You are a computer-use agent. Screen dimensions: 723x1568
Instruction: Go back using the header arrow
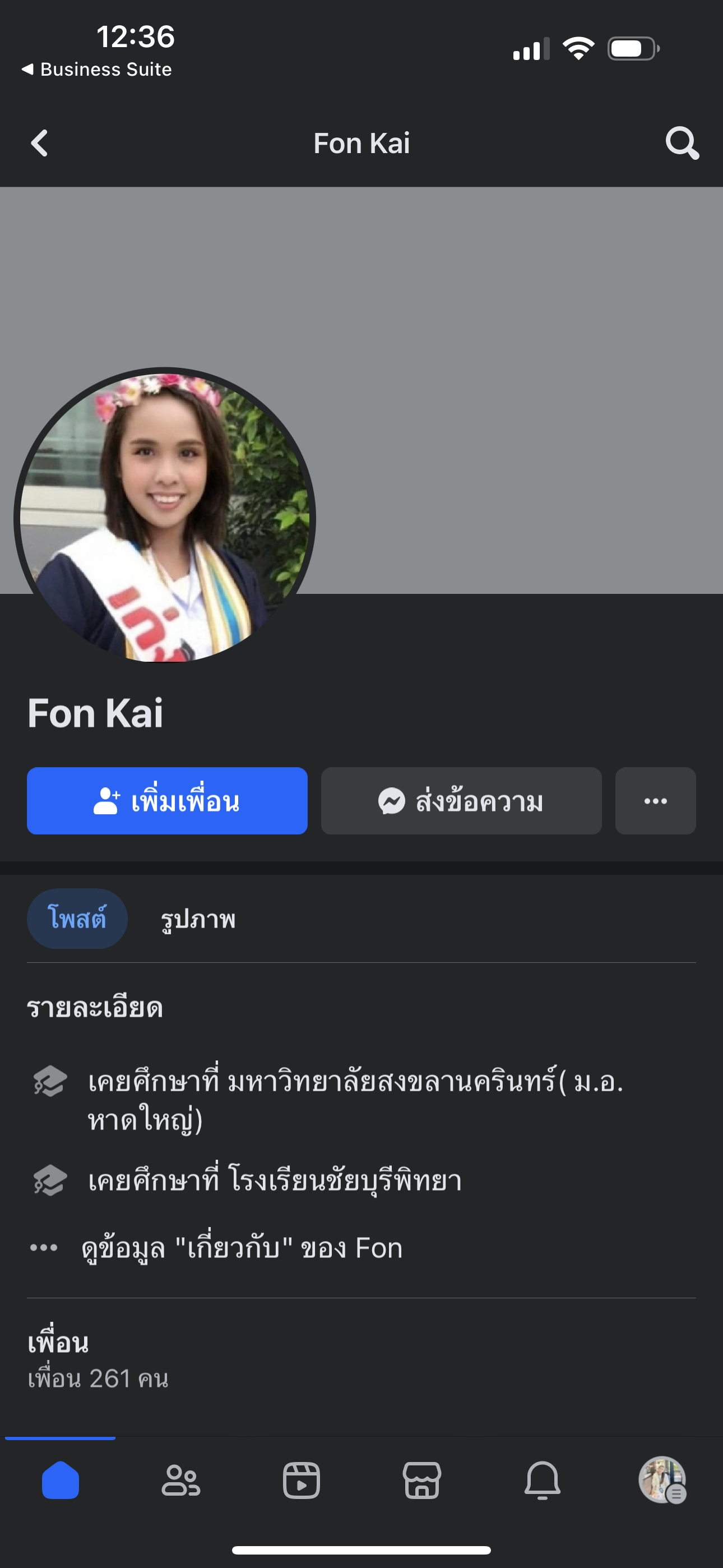click(40, 144)
